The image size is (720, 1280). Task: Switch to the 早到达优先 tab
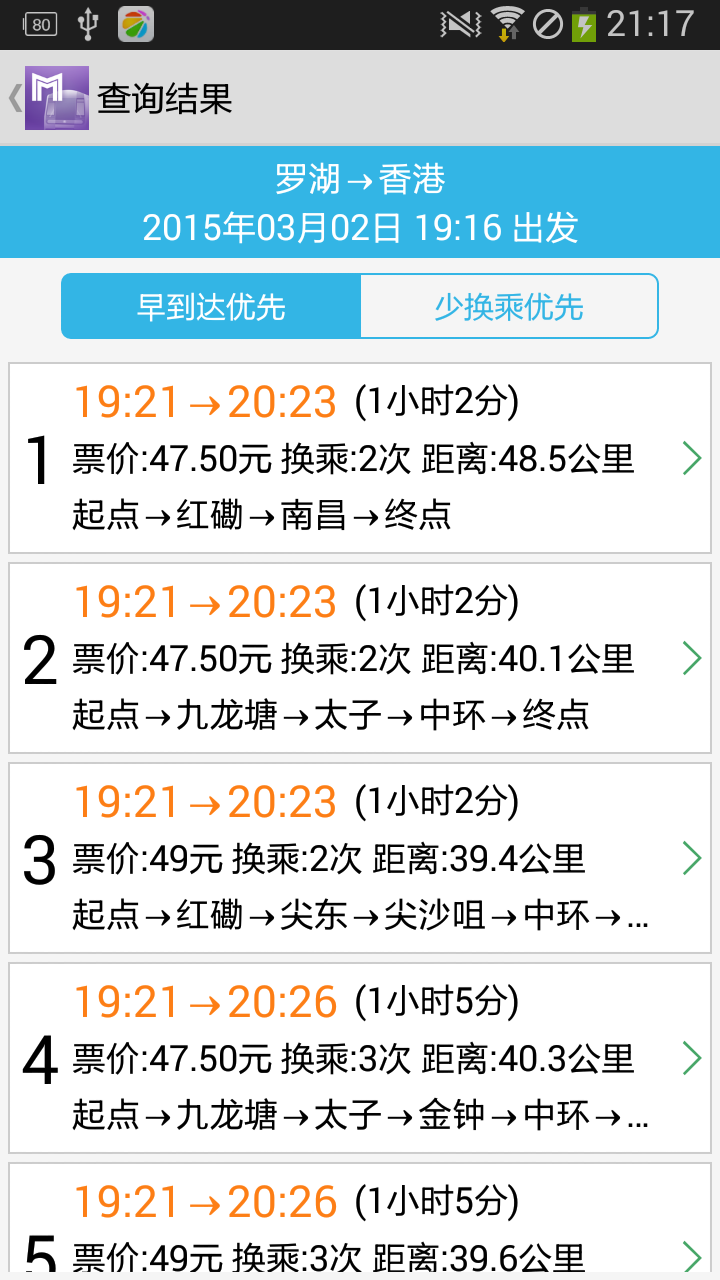tap(211, 307)
